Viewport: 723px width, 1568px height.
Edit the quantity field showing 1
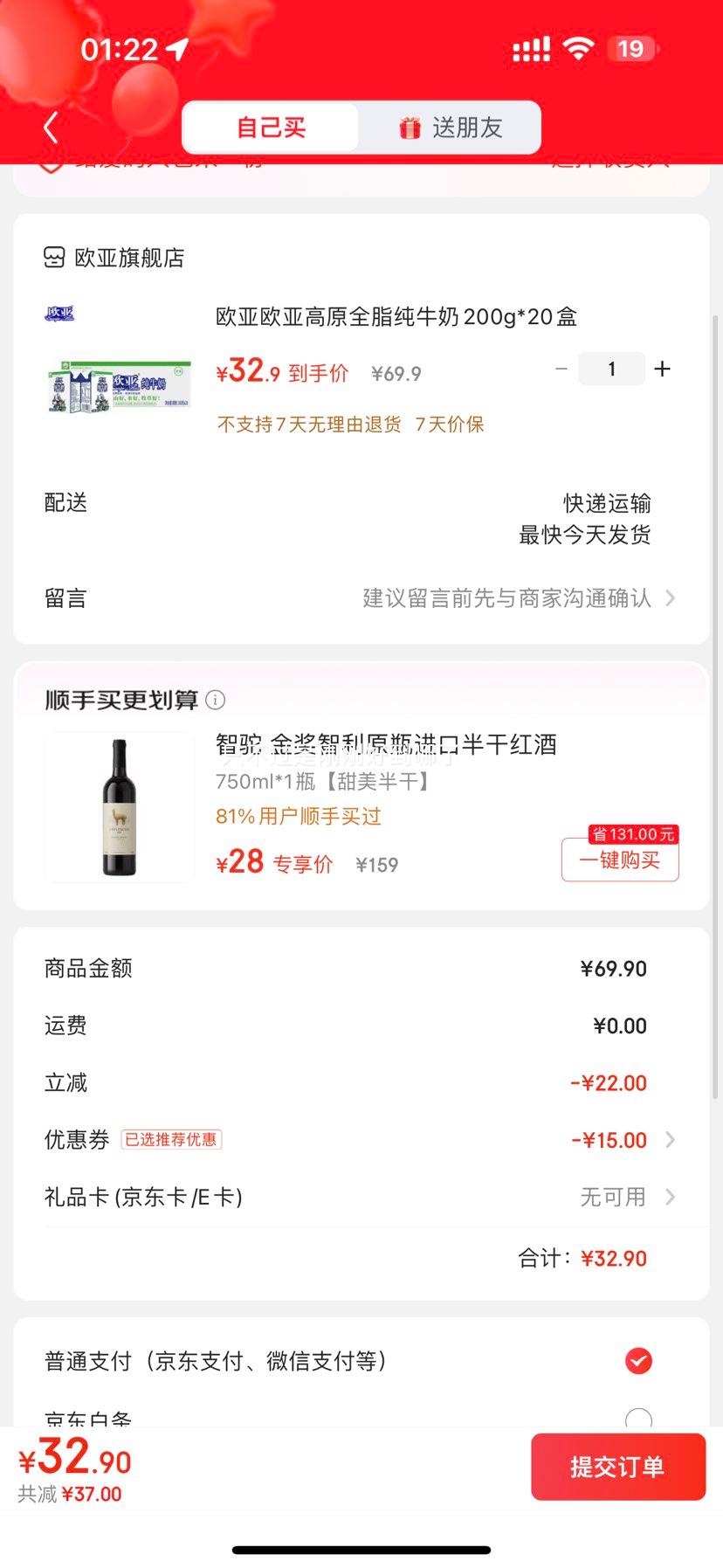(x=611, y=370)
